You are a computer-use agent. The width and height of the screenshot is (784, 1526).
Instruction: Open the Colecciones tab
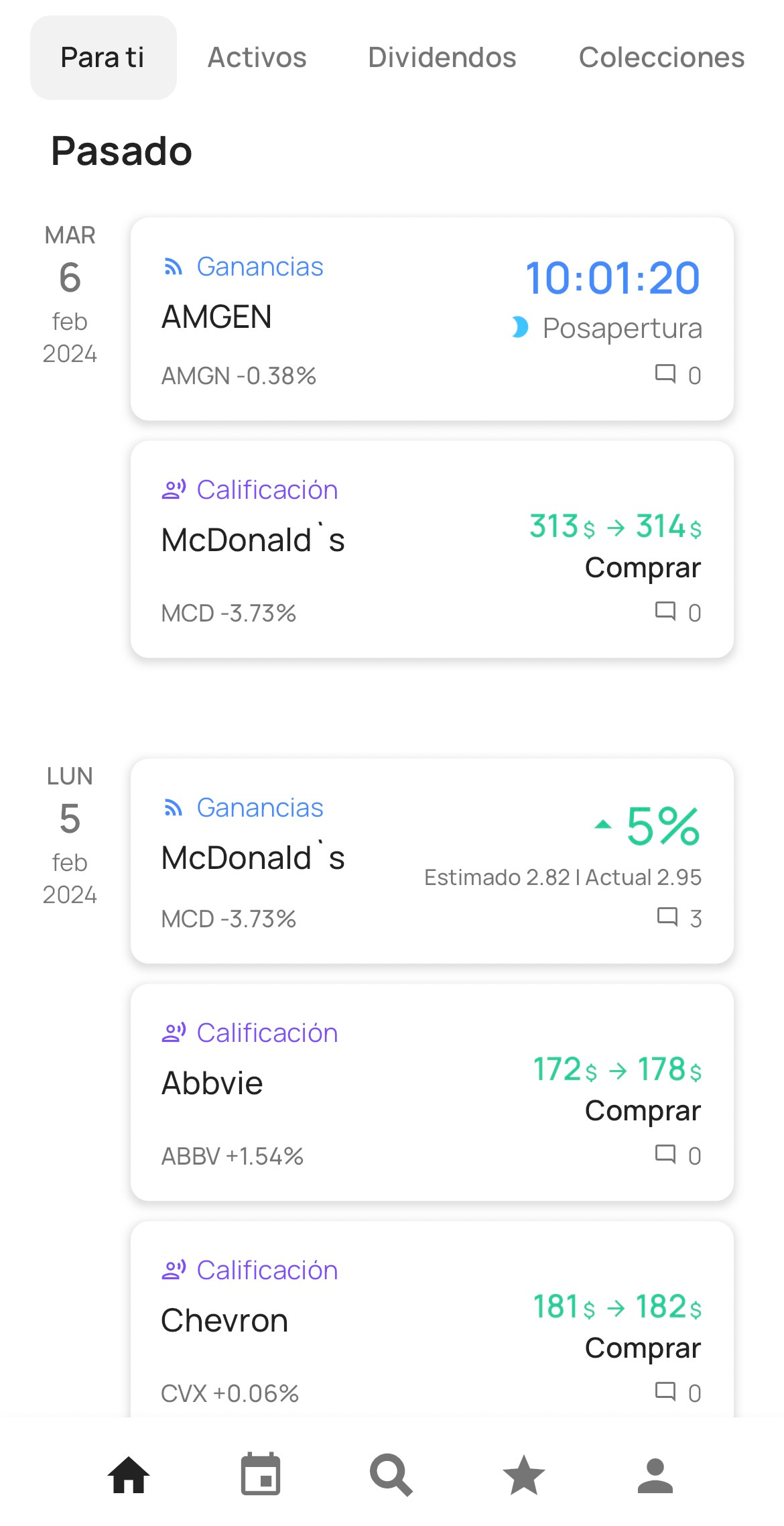click(x=661, y=58)
